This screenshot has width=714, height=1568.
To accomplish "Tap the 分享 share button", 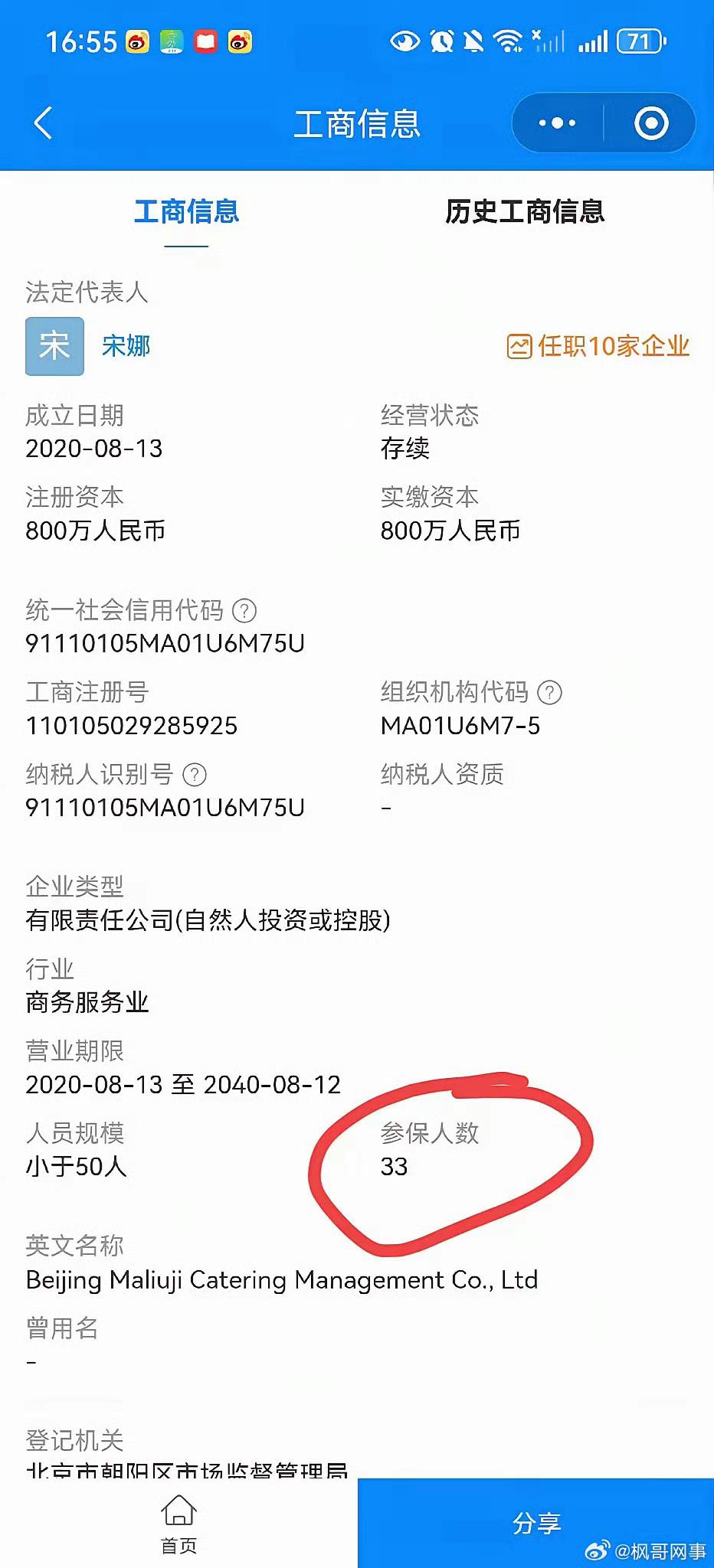I will coord(536,1523).
